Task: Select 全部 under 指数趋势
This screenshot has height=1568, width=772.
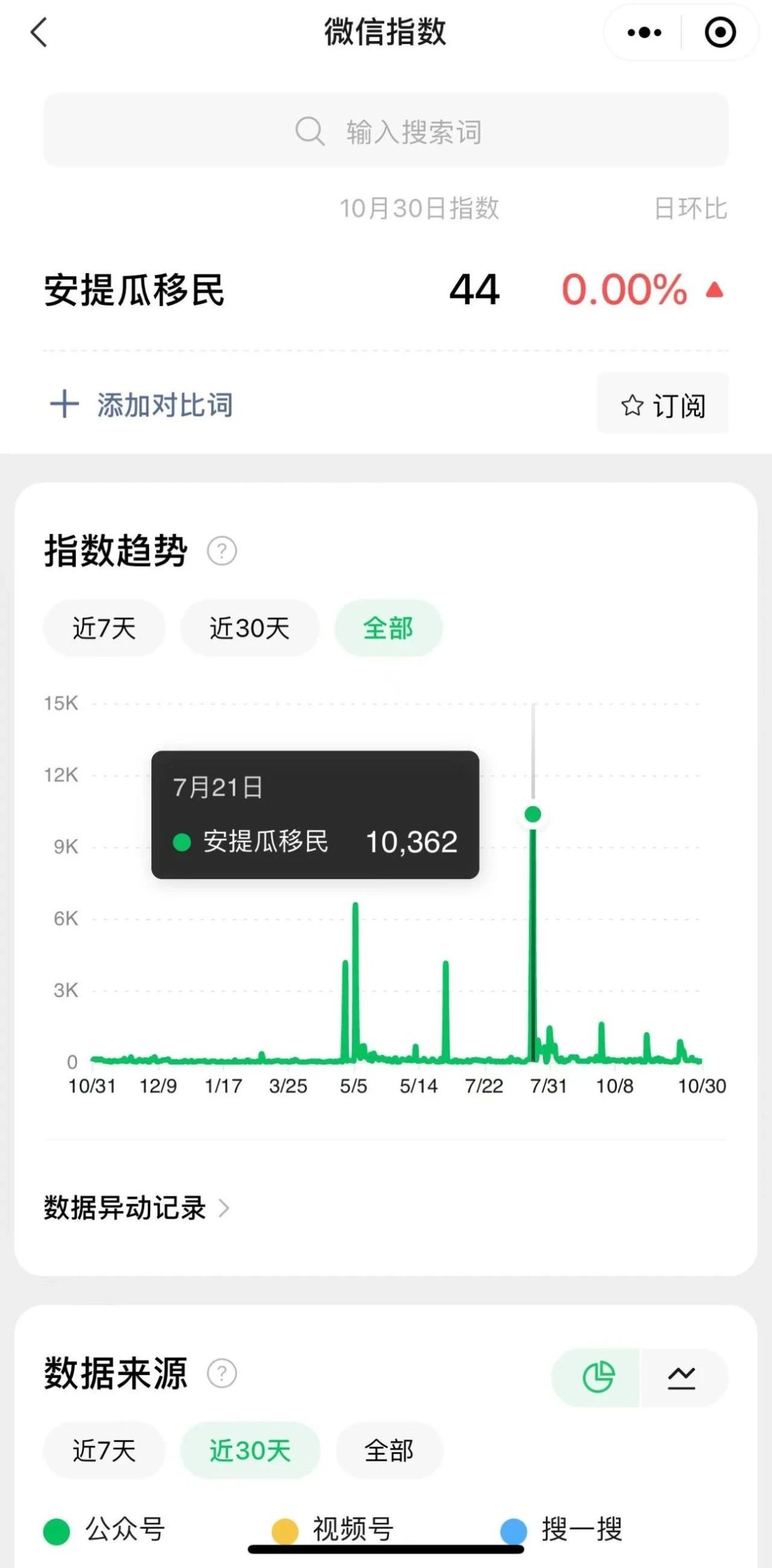Action: point(388,628)
